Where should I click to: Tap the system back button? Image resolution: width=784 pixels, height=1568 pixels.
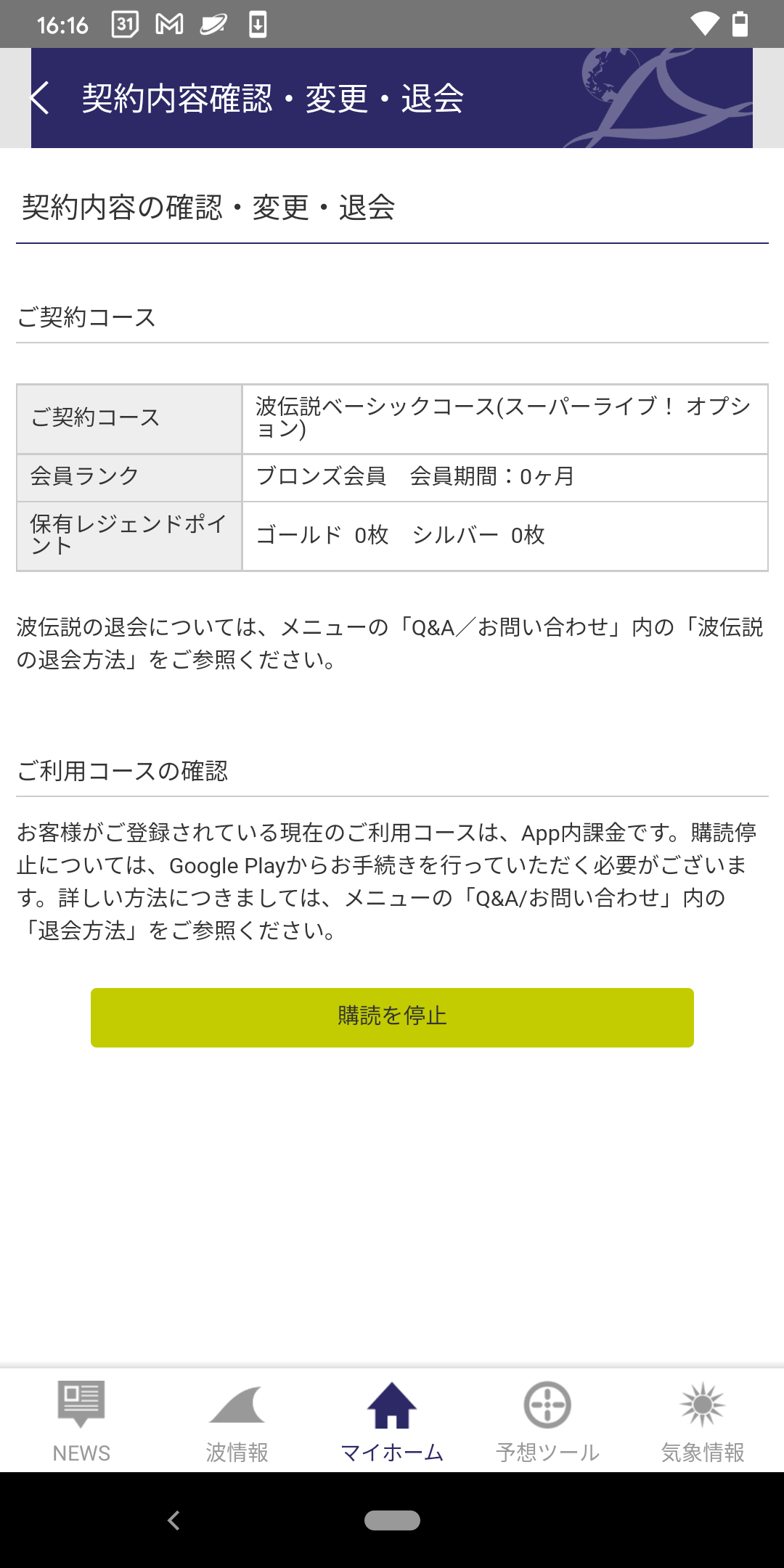(x=173, y=1520)
